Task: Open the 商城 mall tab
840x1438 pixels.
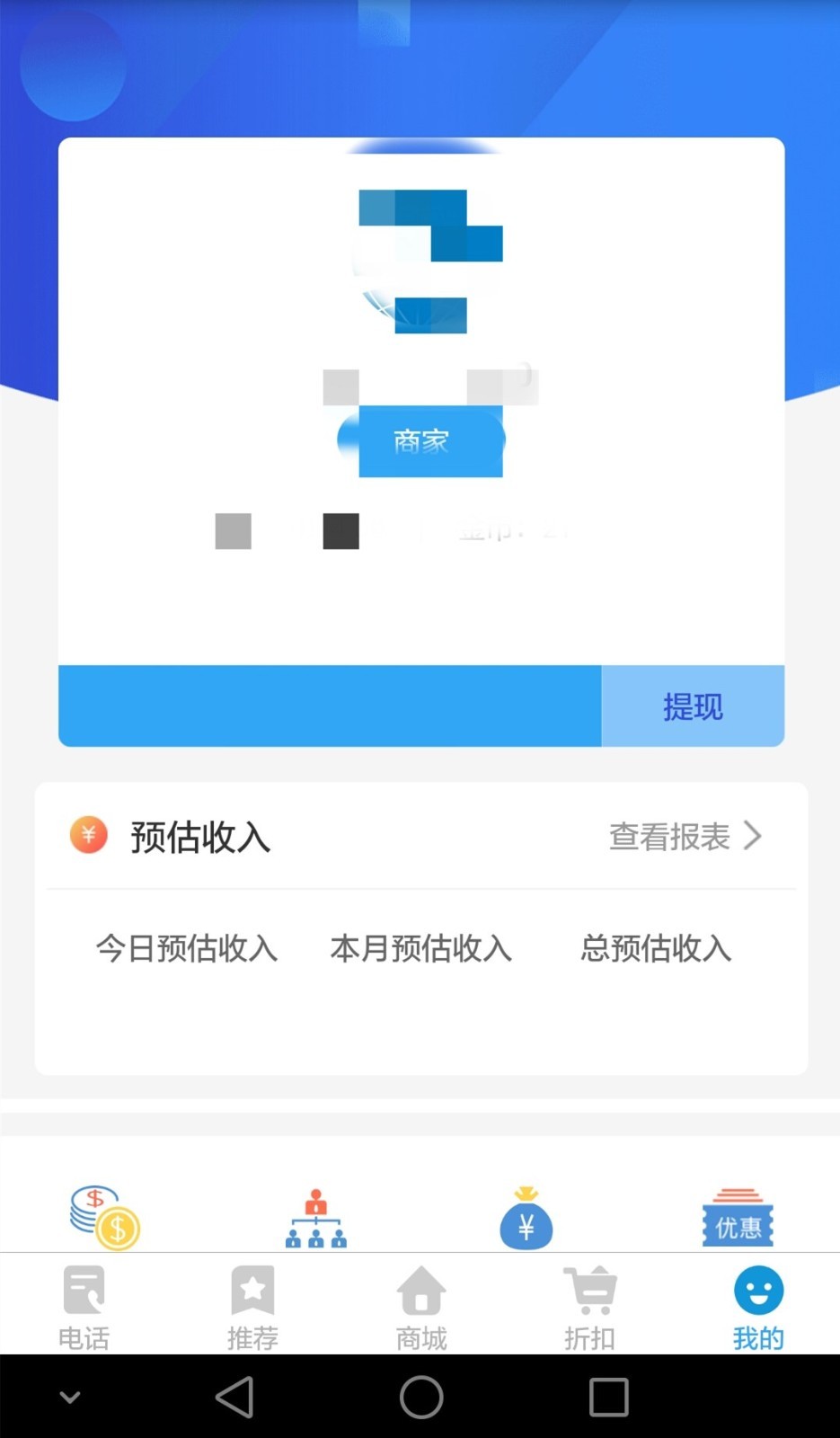Action: click(x=420, y=1306)
